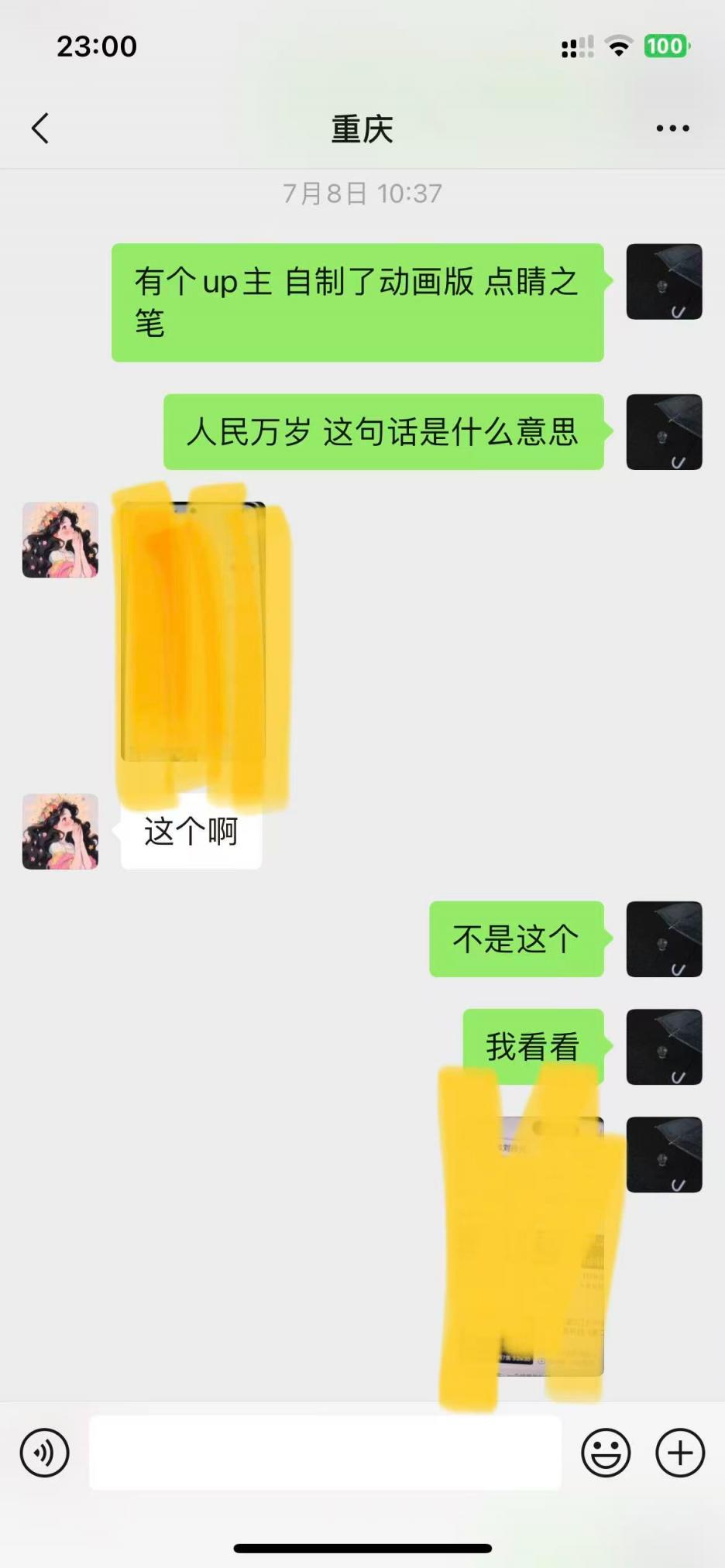Tap my avatar beside 不是这个
The image size is (725, 1568).
coord(664,939)
